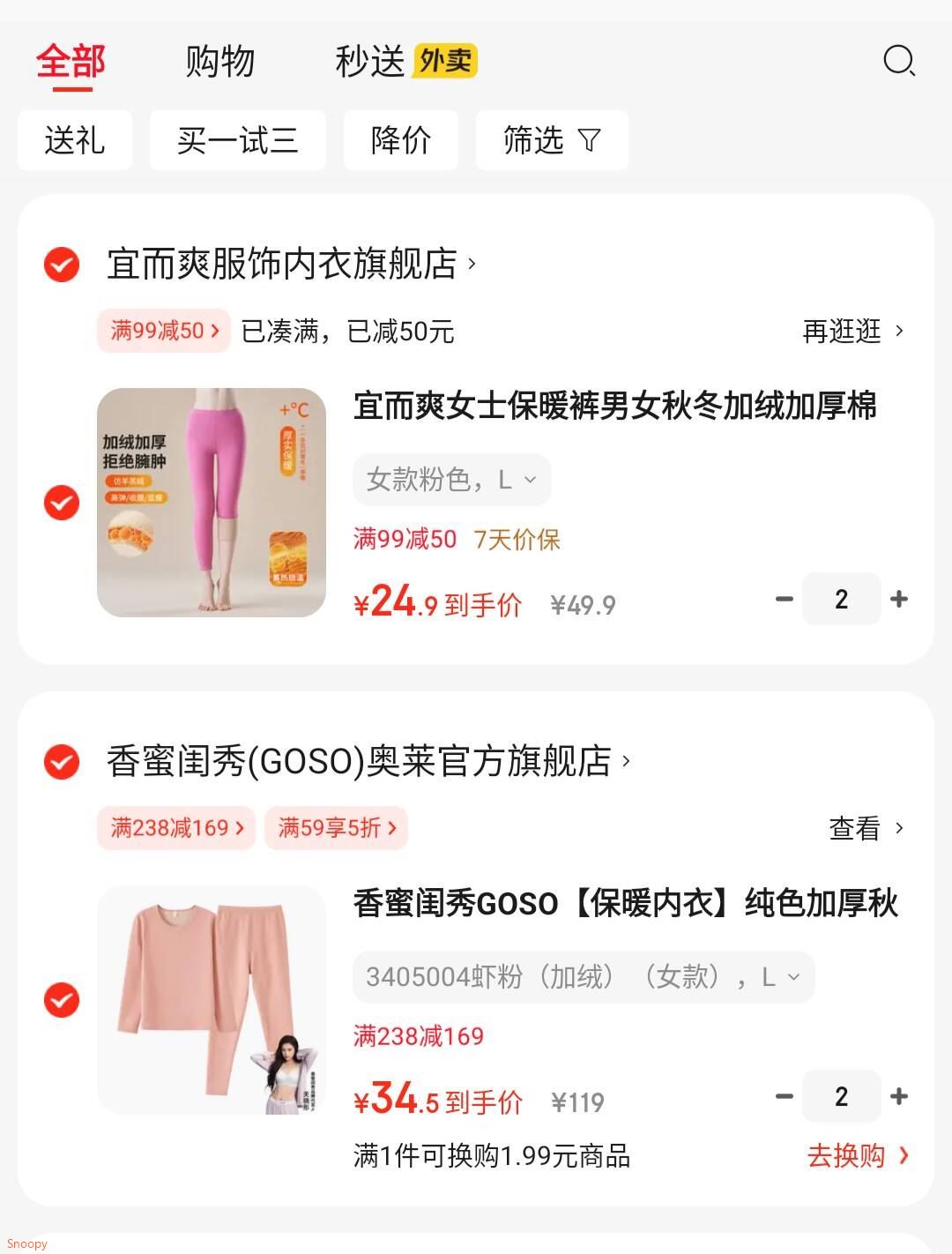Click the 7天价保 price protection tag

click(x=517, y=540)
